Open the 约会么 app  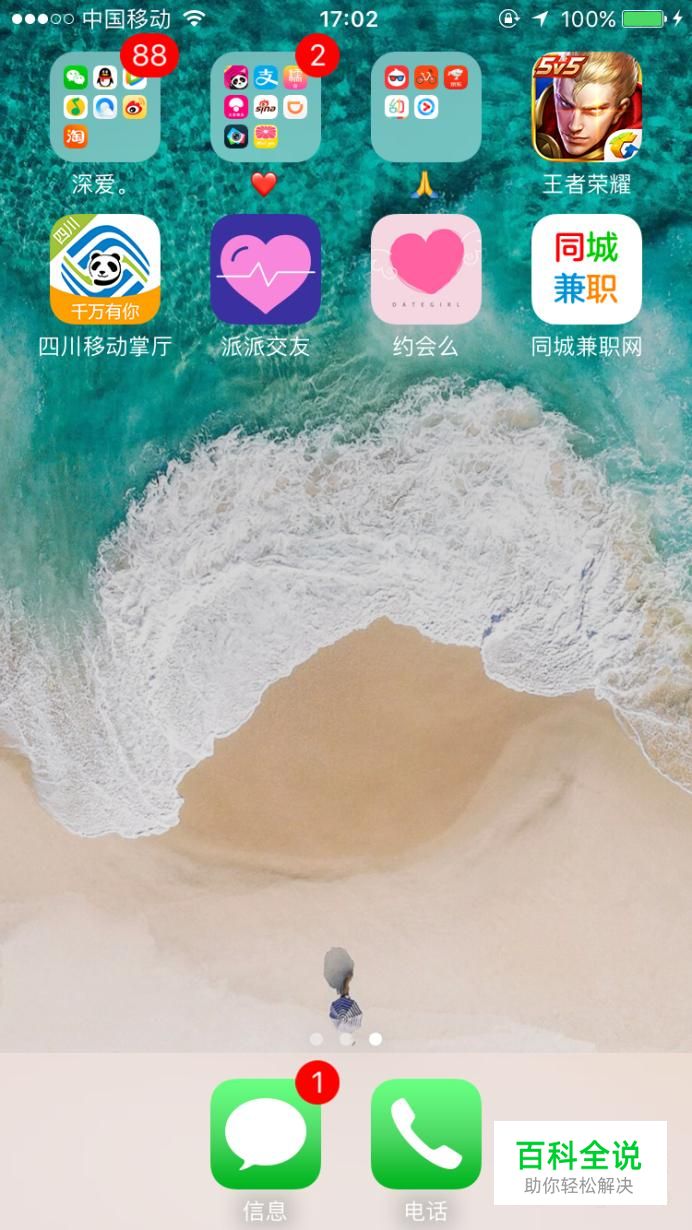click(426, 269)
